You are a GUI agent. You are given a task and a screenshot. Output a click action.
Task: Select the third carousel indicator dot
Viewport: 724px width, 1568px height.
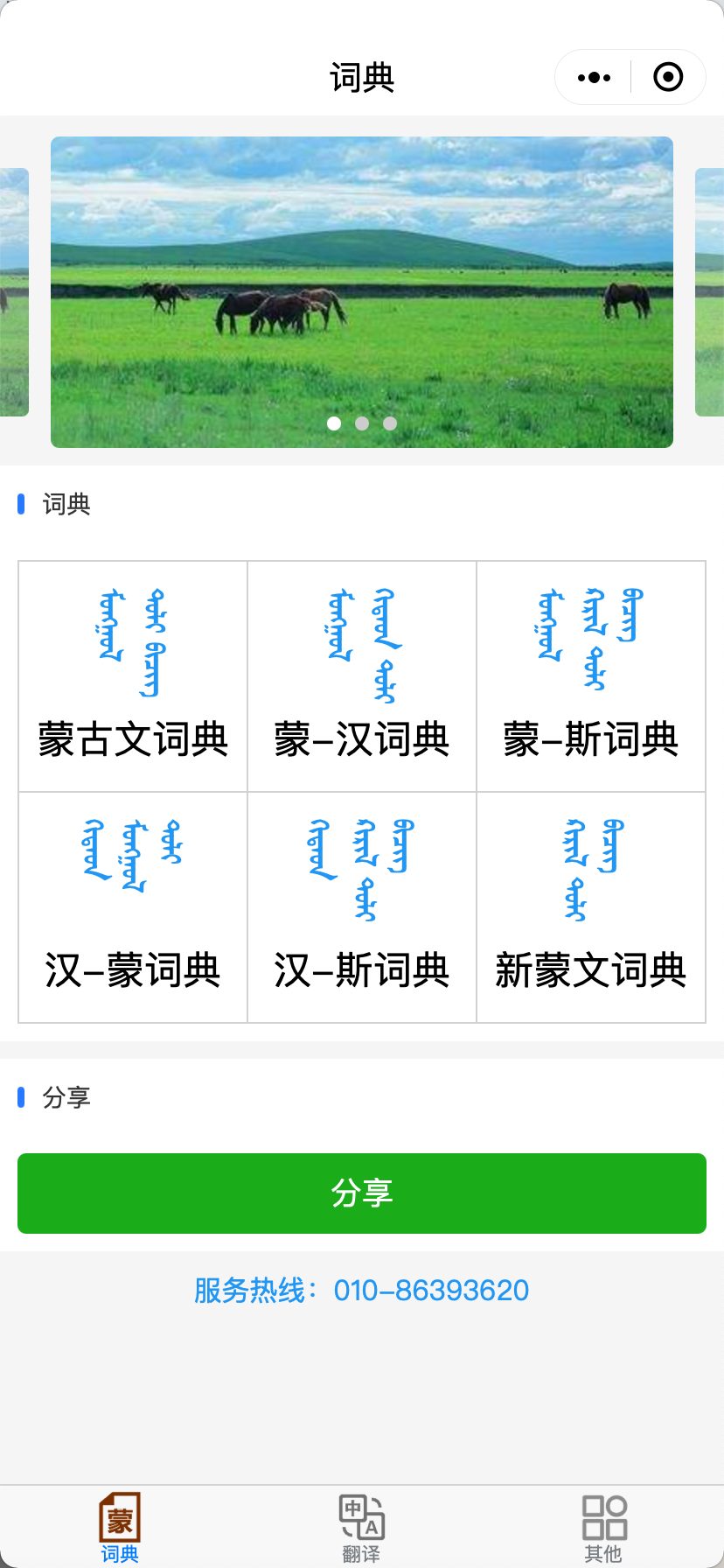tap(390, 423)
